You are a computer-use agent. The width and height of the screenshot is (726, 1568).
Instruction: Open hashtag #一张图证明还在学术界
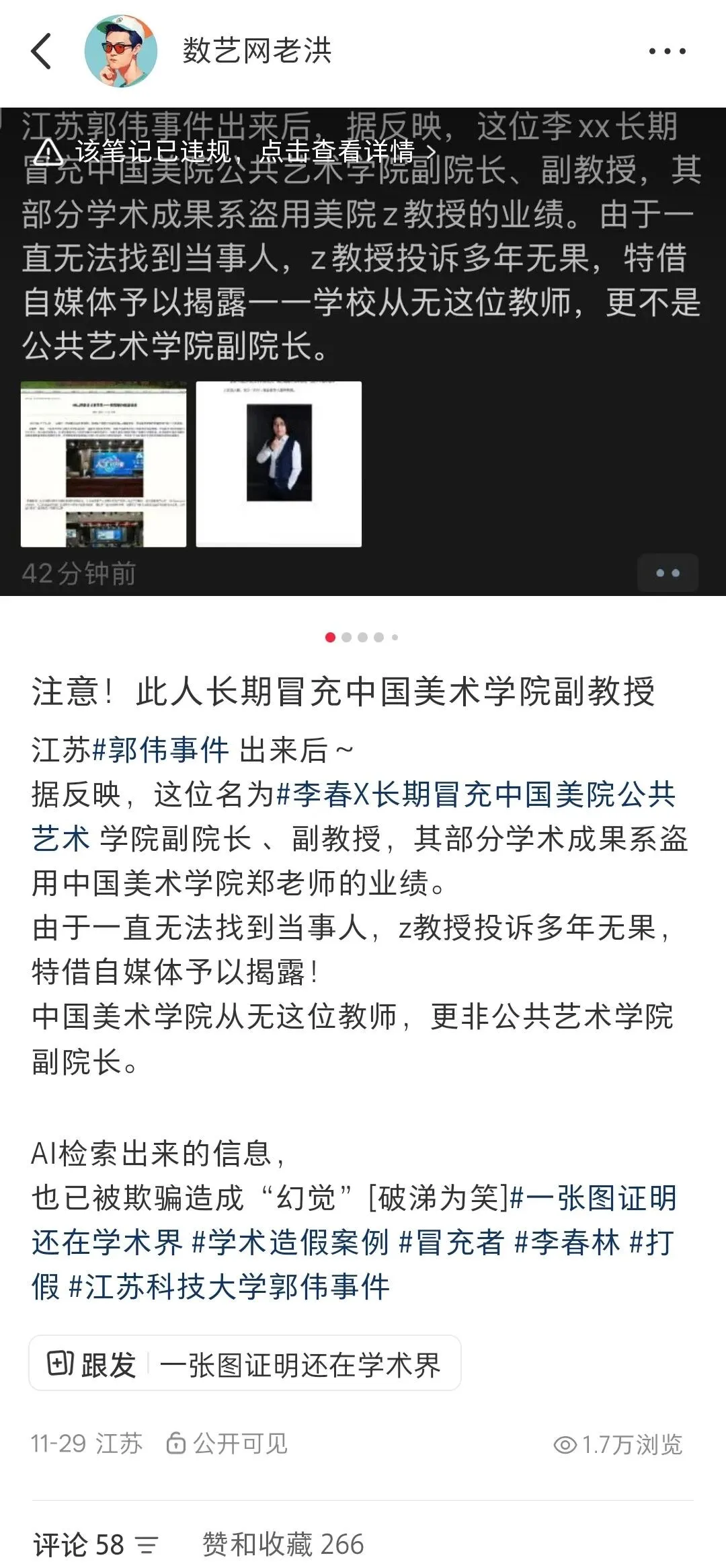pos(592,1197)
